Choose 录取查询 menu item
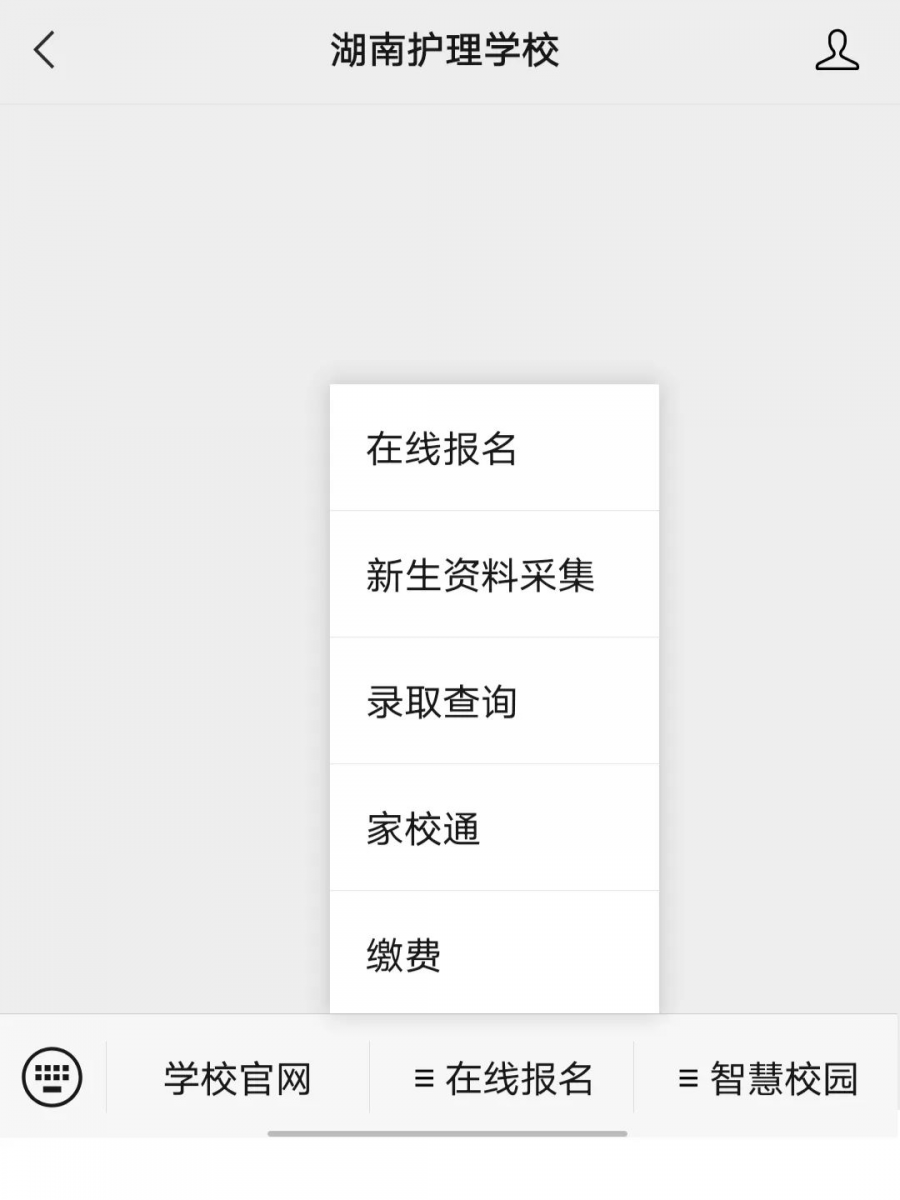The width and height of the screenshot is (900, 1200). (x=494, y=702)
